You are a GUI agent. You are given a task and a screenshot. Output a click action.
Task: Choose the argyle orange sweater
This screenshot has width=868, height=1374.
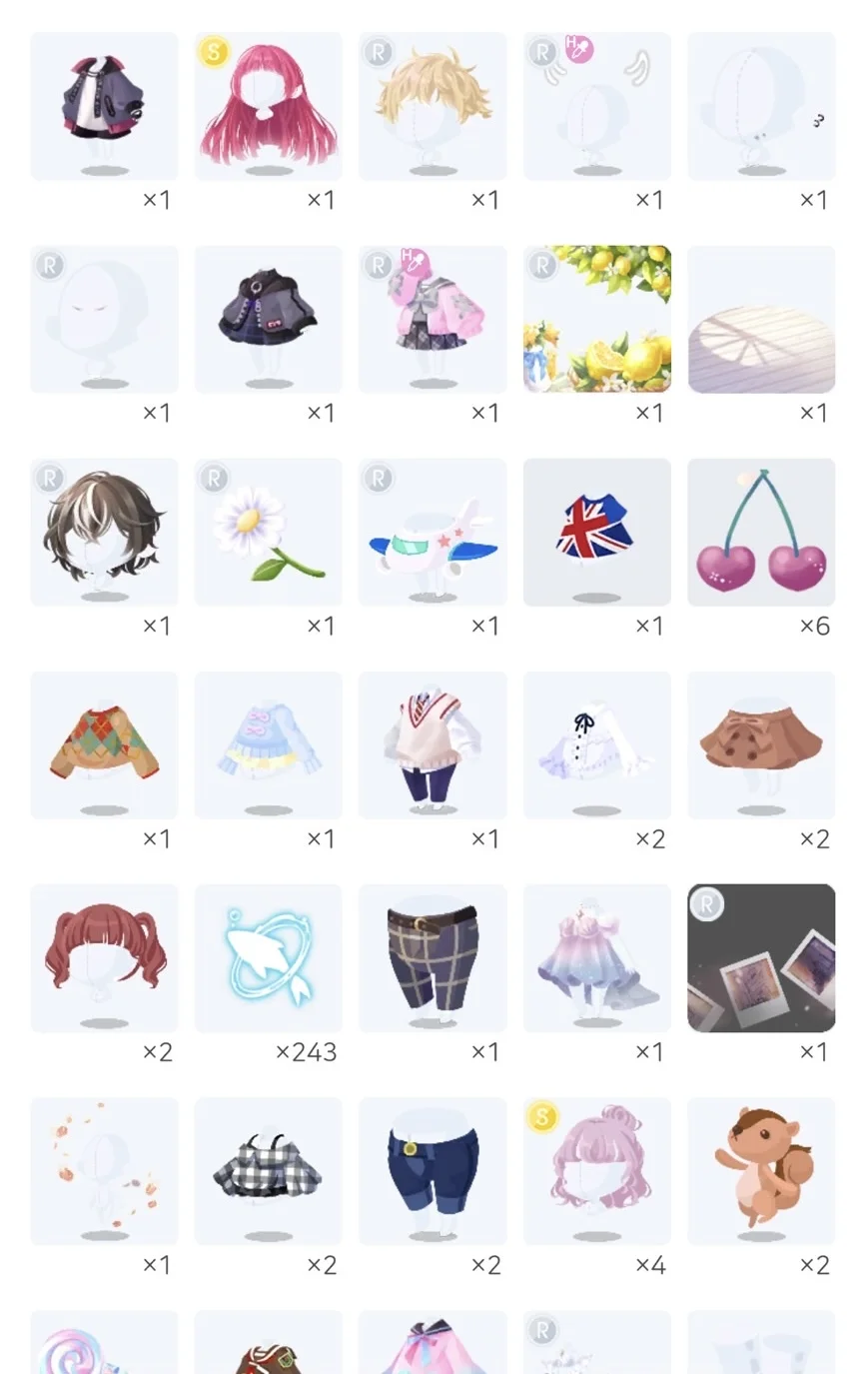(104, 745)
